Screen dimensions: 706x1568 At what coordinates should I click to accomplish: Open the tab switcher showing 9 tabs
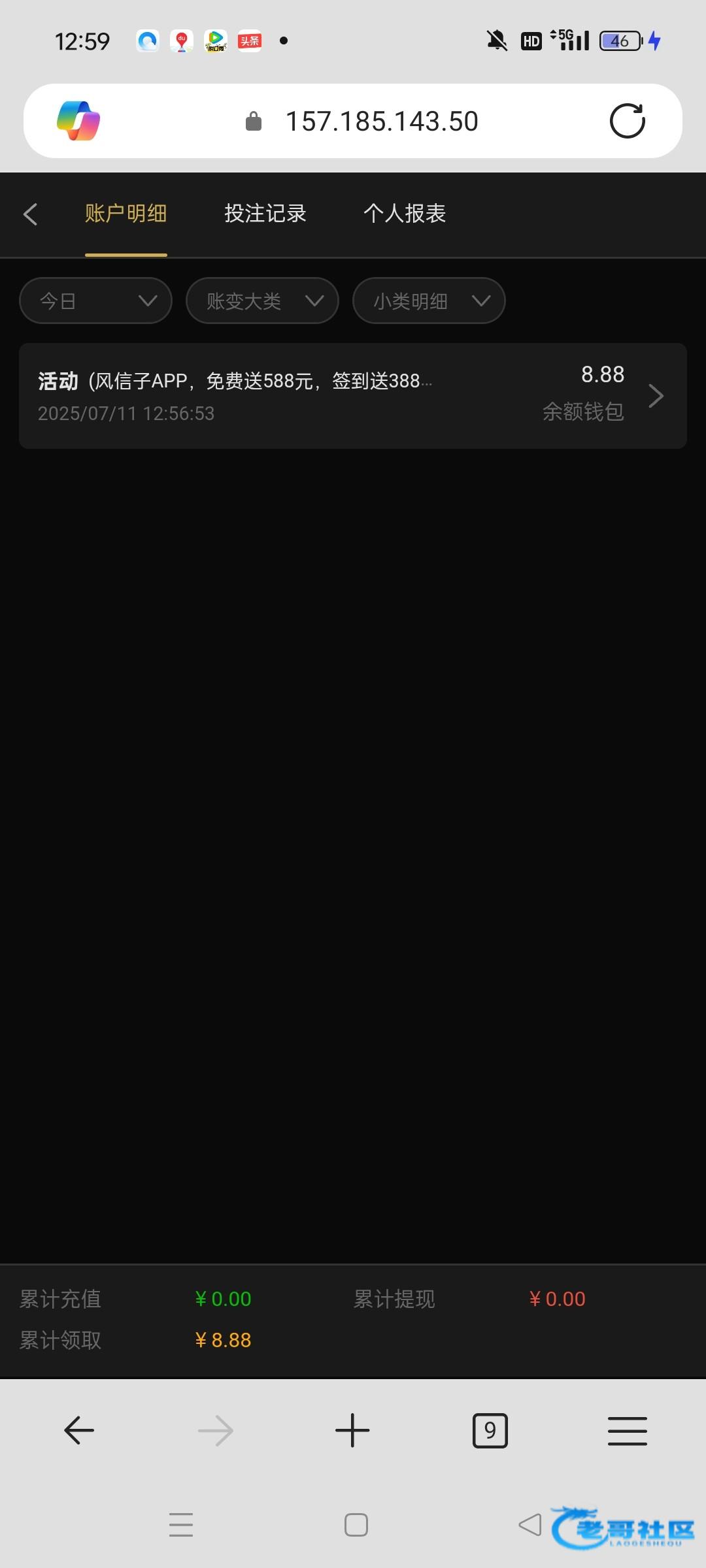490,1431
